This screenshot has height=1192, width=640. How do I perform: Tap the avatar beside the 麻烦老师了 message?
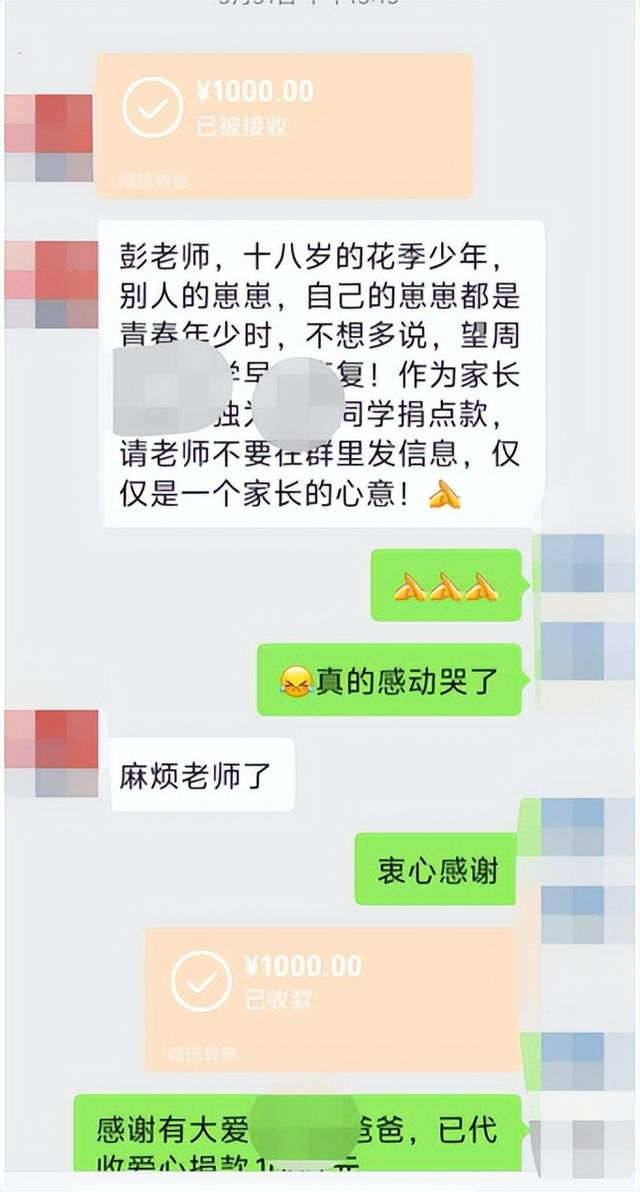pos(52,753)
